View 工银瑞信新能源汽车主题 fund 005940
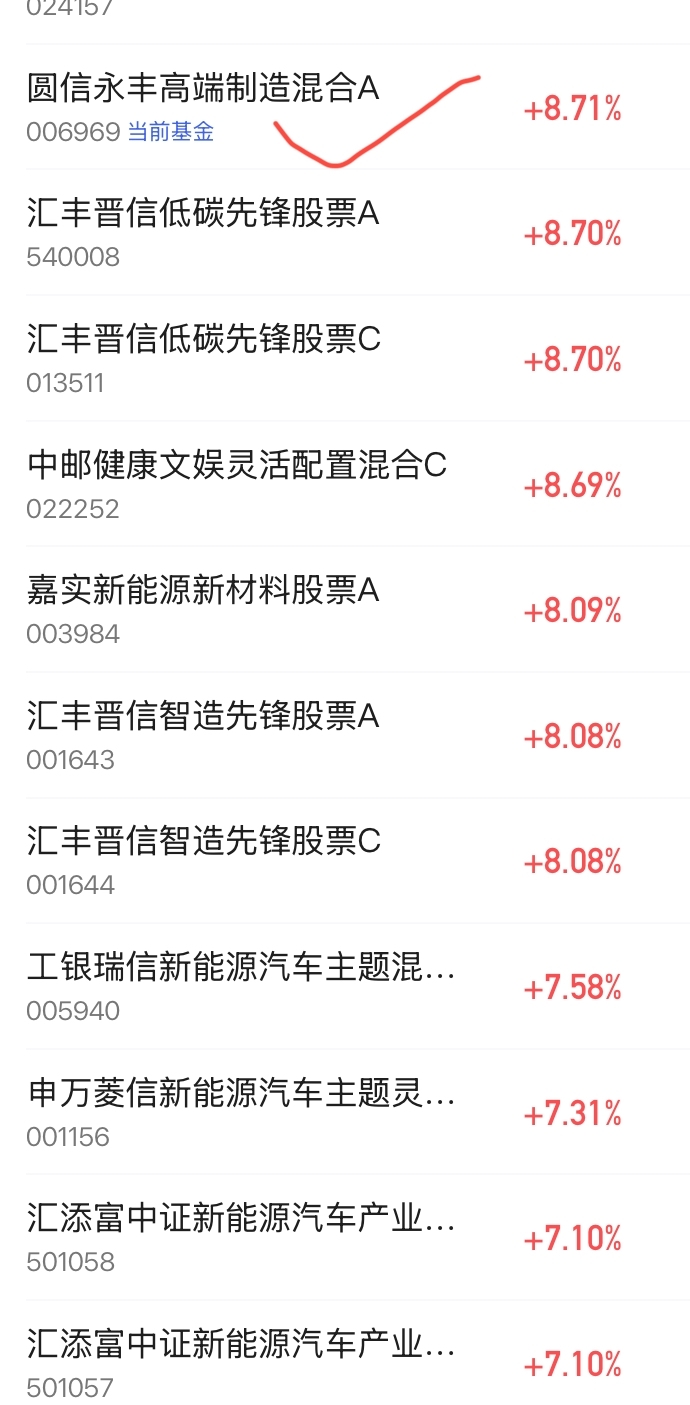 (x=345, y=986)
